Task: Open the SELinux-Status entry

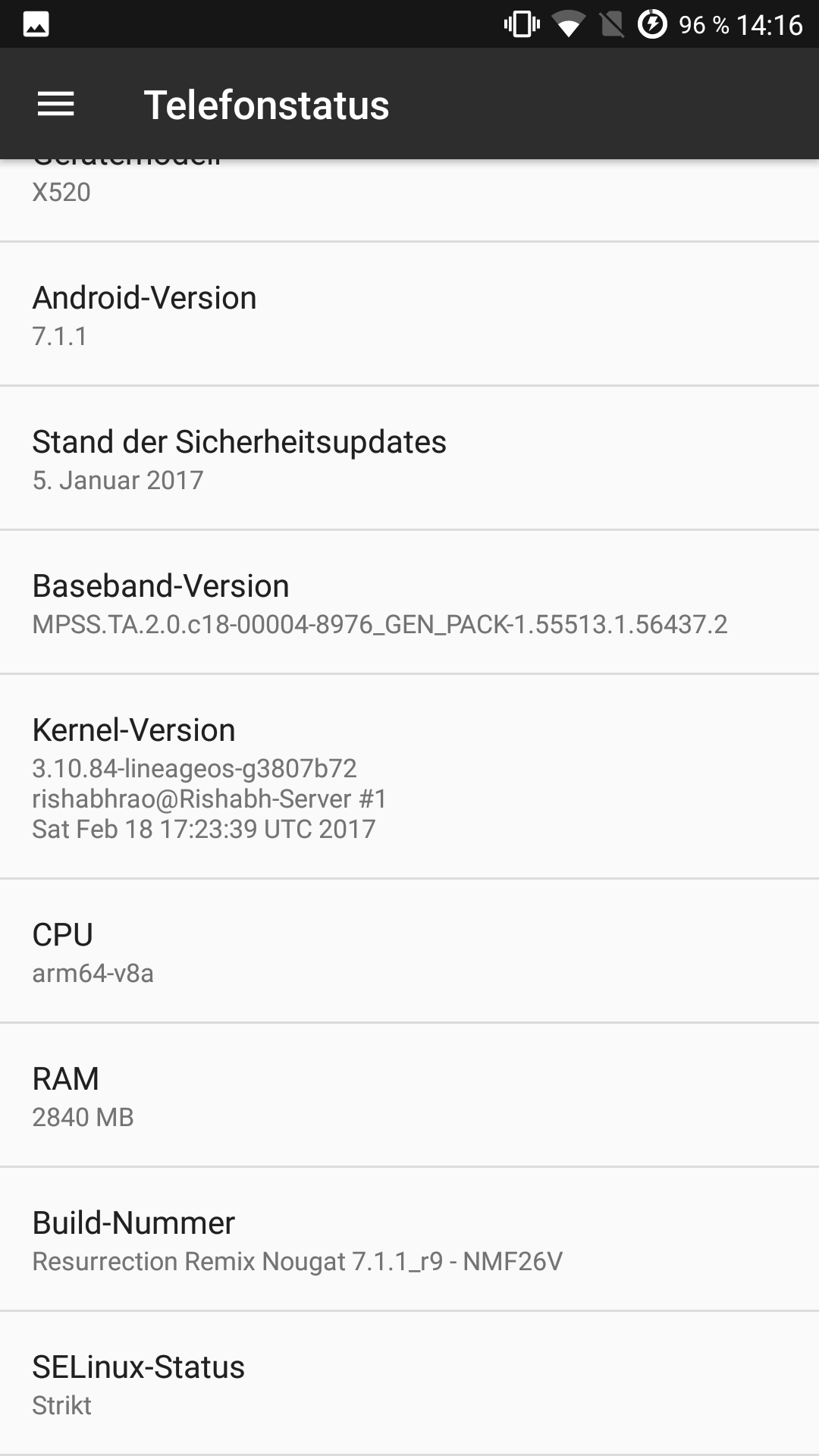Action: (409, 1384)
